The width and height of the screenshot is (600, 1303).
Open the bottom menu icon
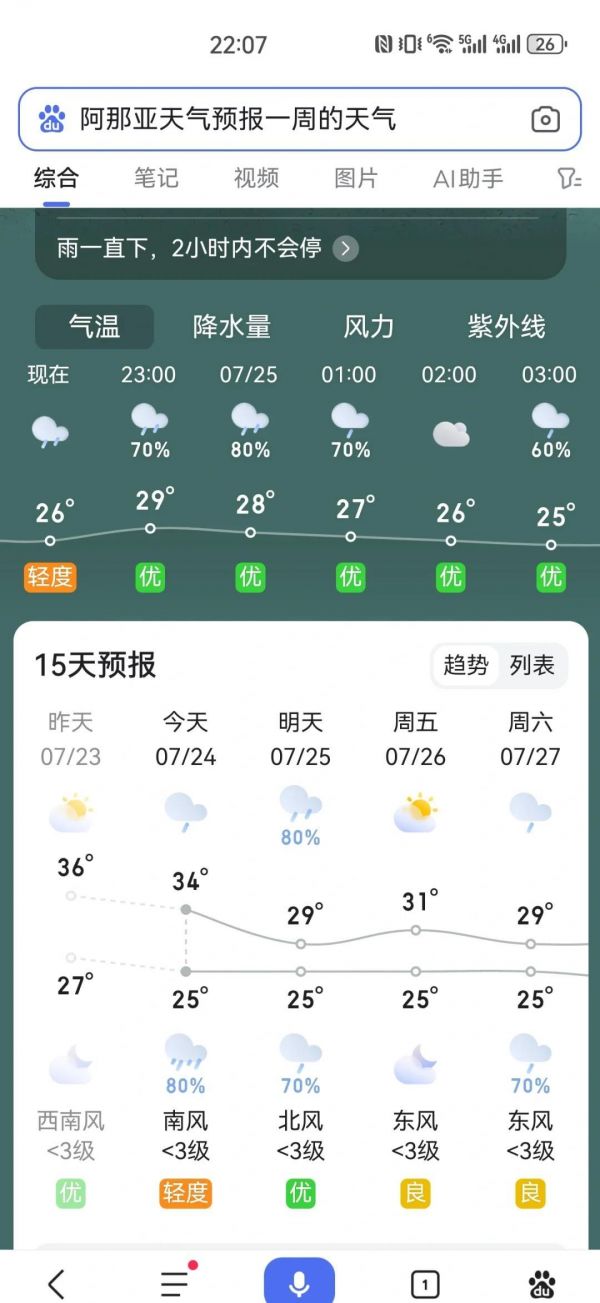176,1283
